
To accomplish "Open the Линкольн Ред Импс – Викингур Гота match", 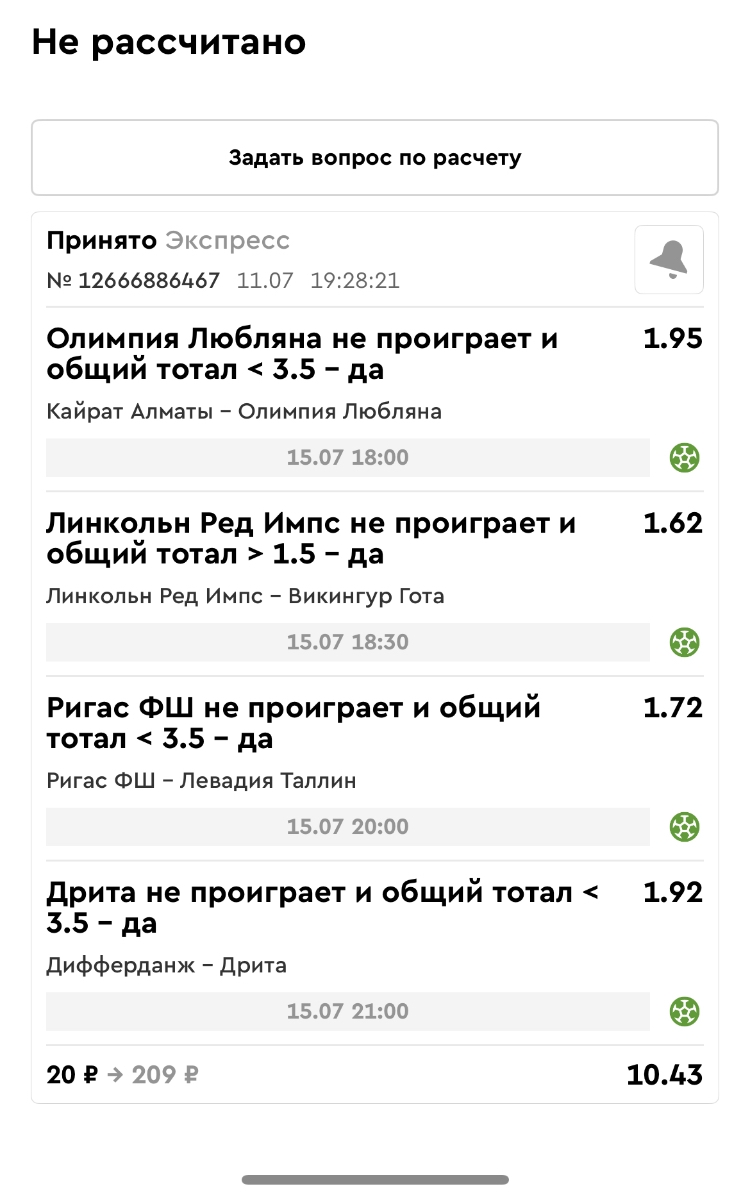I will tap(245, 596).
